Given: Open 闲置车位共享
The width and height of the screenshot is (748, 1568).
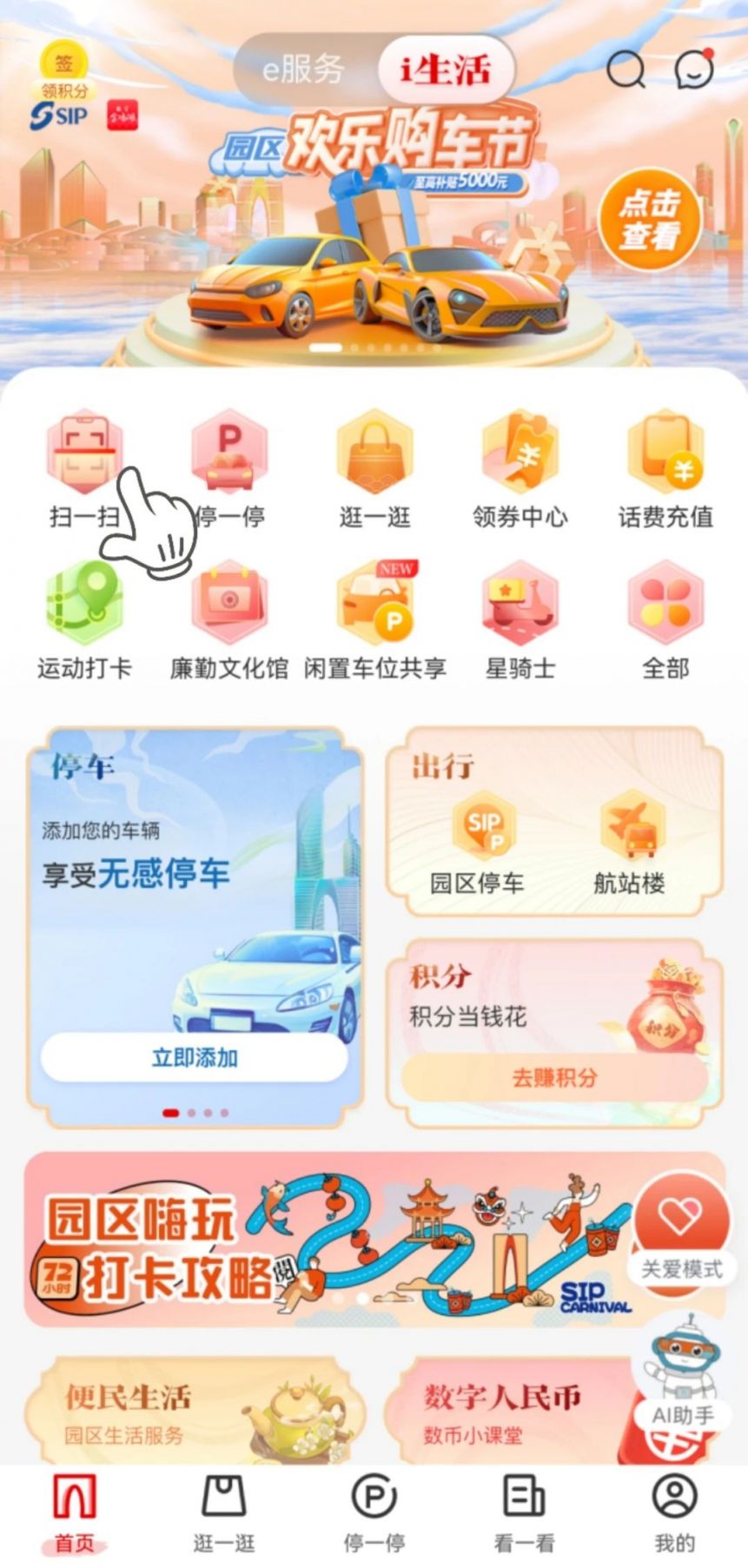Looking at the screenshot, I should tap(374, 620).
